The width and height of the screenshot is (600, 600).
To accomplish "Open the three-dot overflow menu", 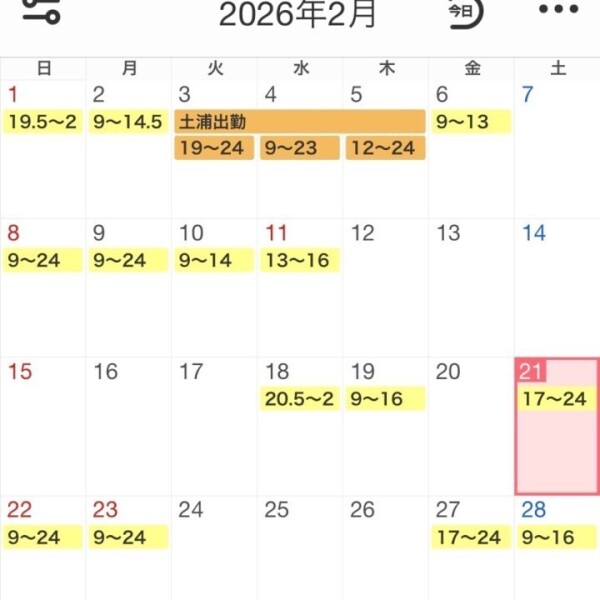I will [x=558, y=10].
